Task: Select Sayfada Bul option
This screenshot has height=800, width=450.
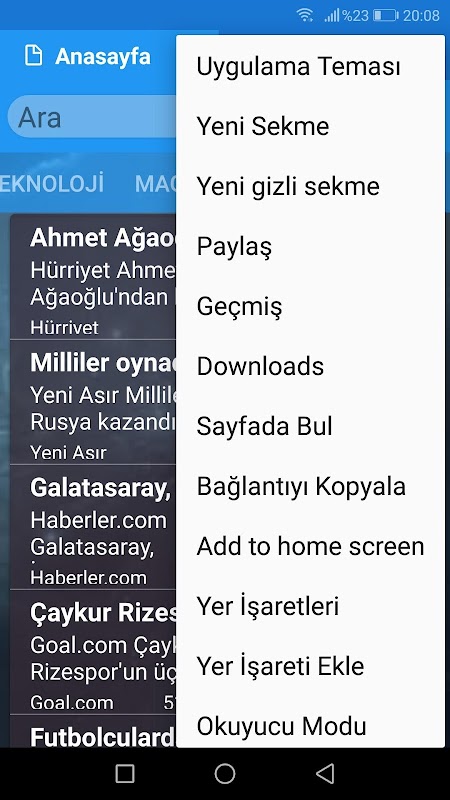Action: [x=310, y=426]
